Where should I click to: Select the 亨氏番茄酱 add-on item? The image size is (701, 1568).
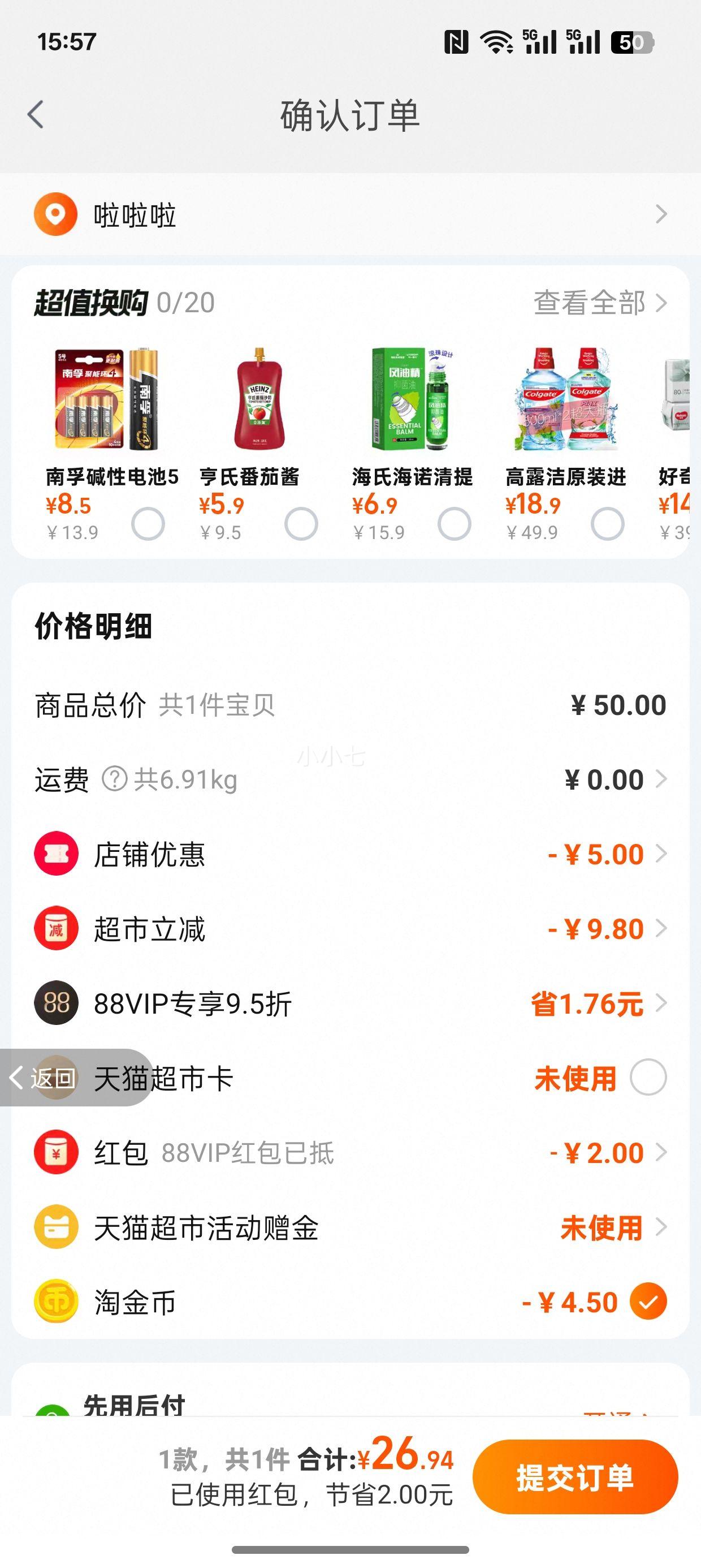pos(301,523)
